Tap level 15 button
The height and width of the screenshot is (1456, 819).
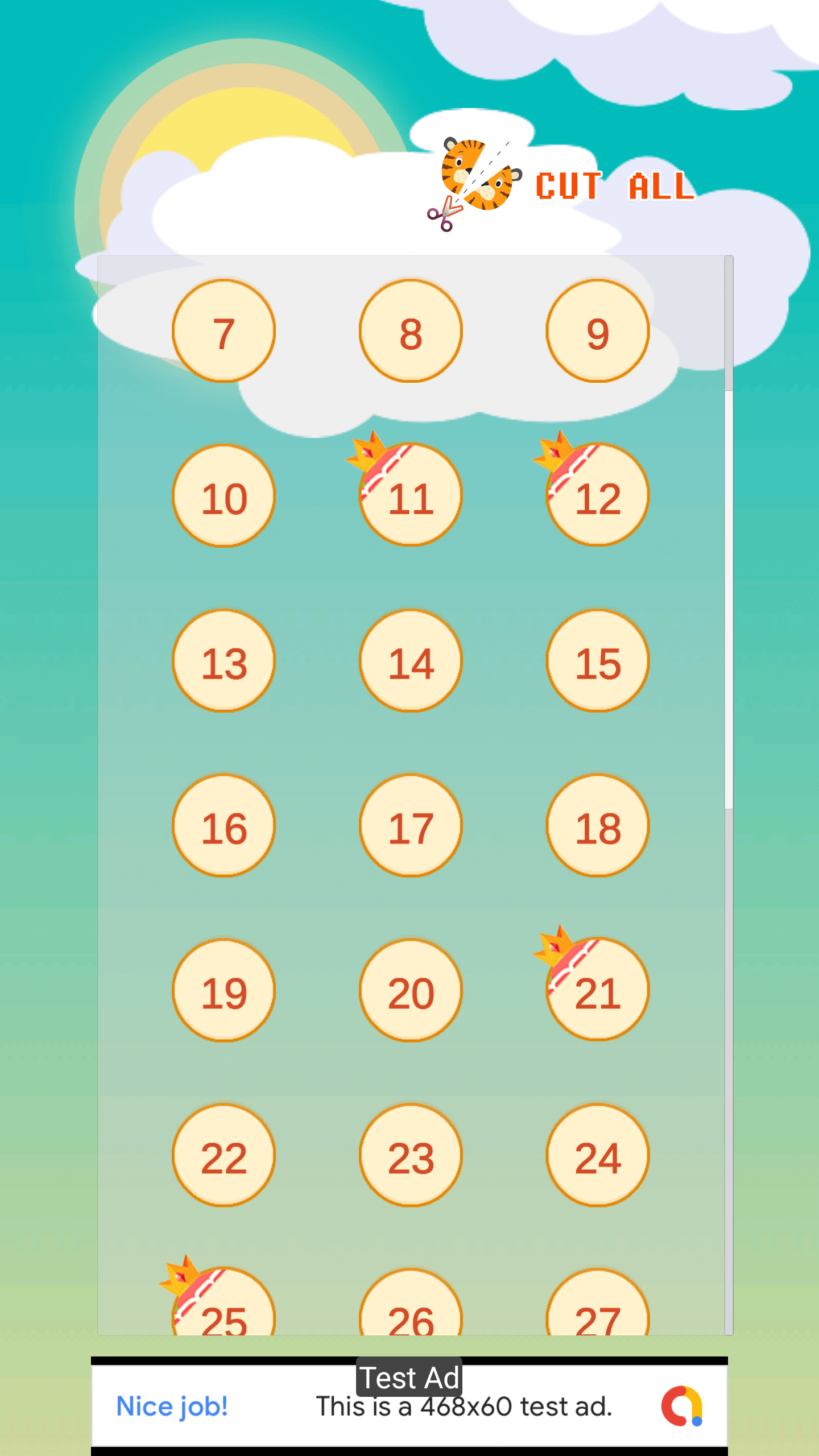coord(598,660)
